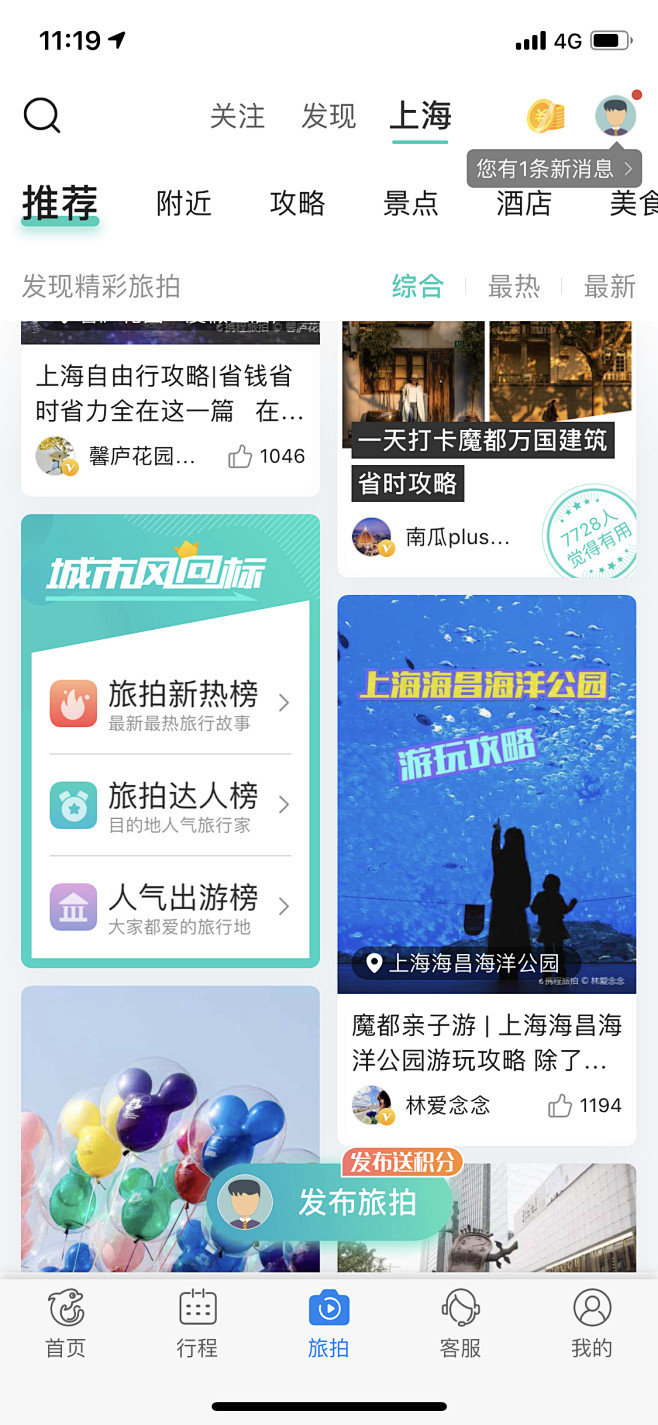The image size is (658, 1425).
Task: Open the 客服 bottom tab
Action: (x=461, y=1323)
